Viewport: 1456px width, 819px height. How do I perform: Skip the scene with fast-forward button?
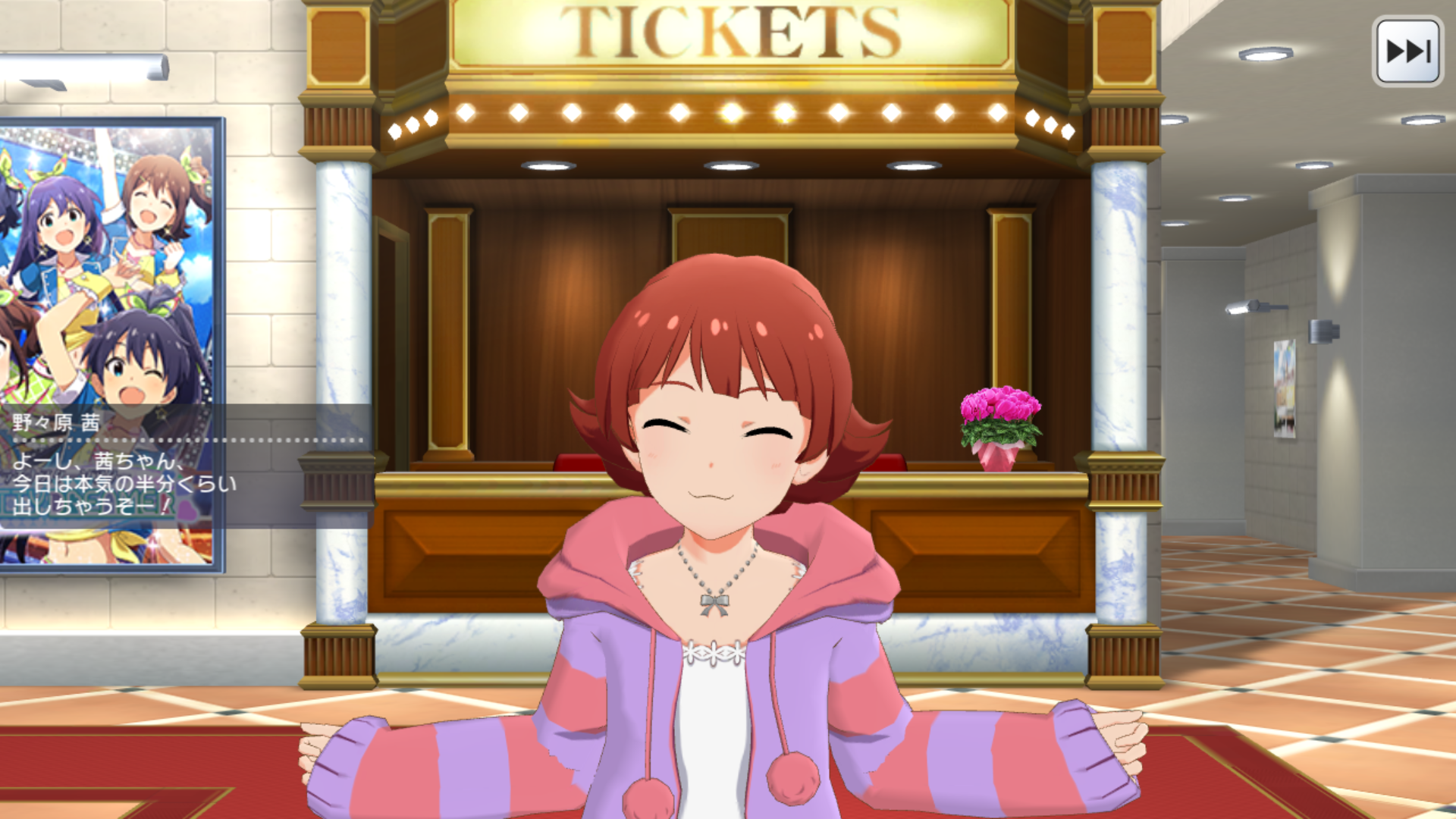coord(1407,51)
